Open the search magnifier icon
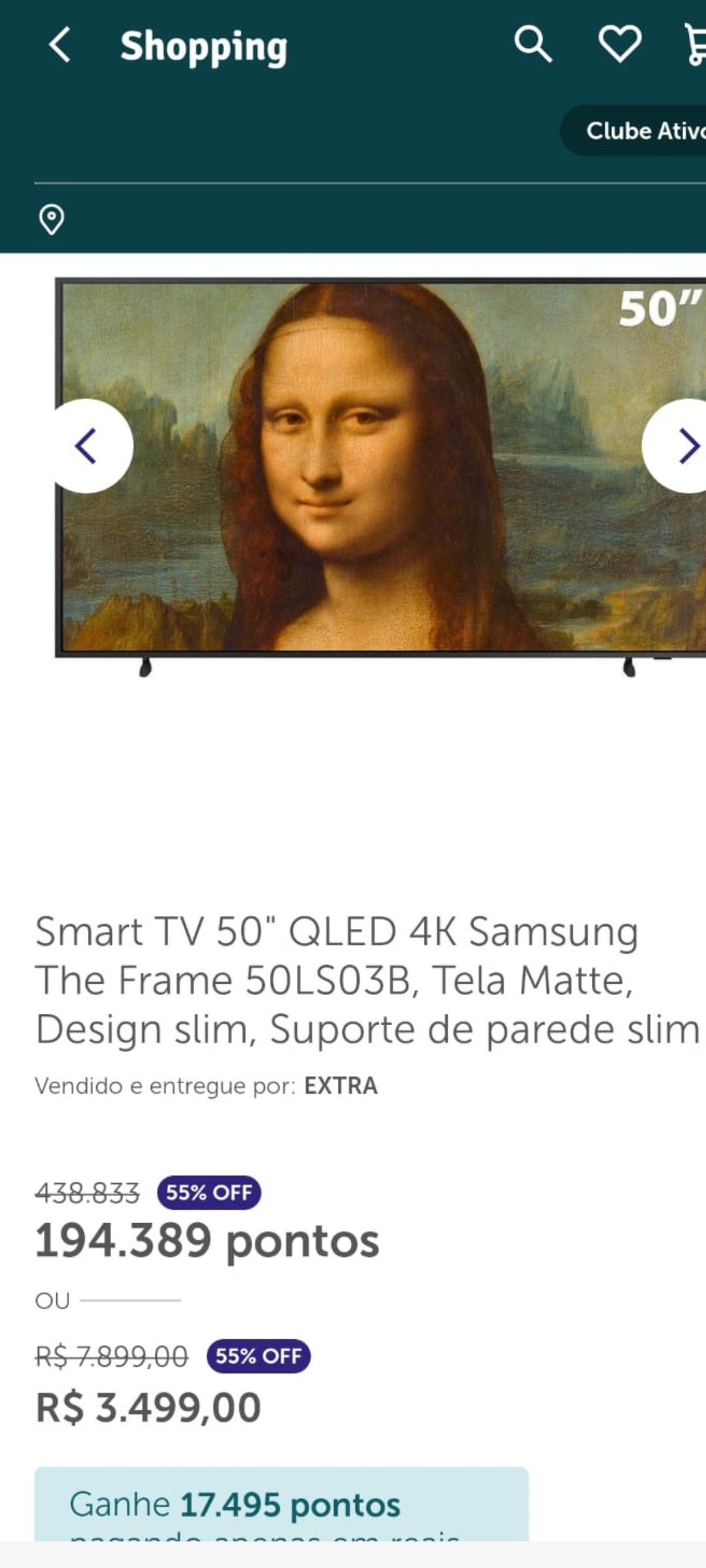Screen dimensions: 706x1568 pos(533,45)
